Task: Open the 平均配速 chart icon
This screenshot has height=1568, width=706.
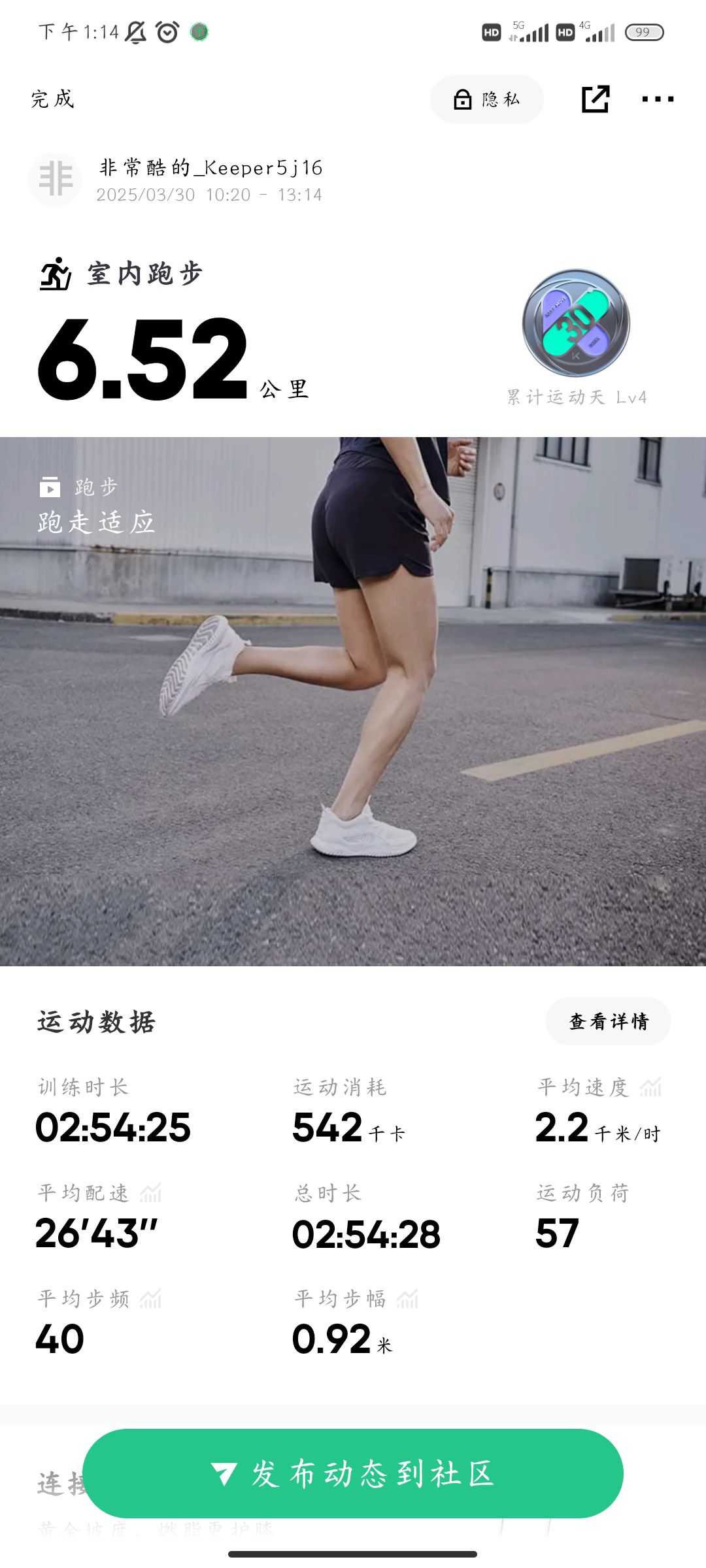Action: click(150, 1193)
